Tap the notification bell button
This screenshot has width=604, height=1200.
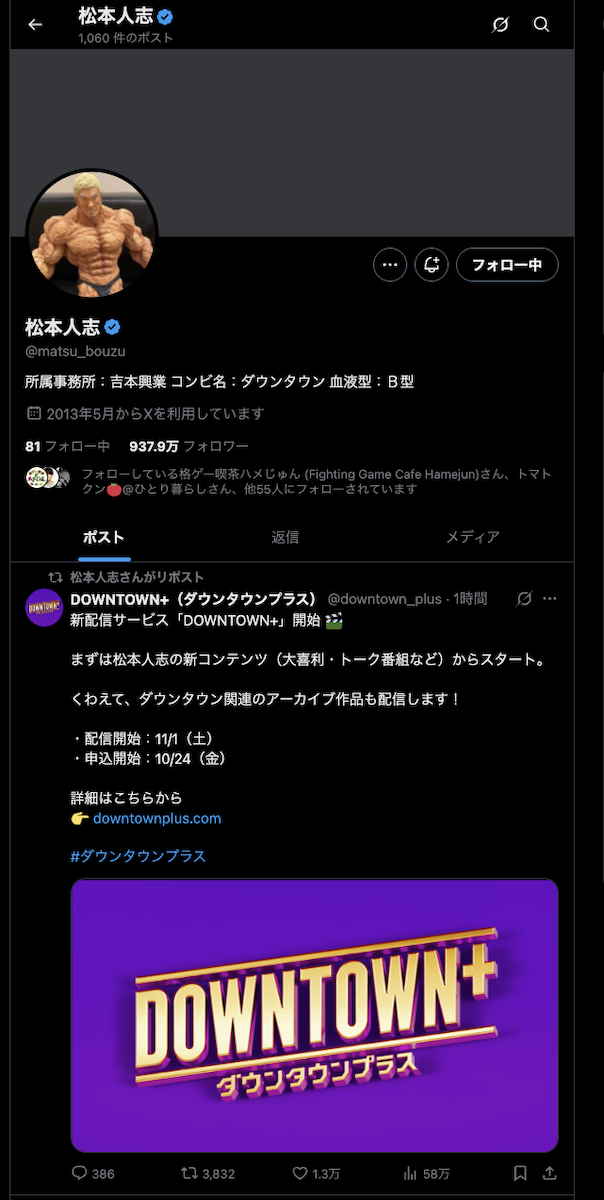click(x=431, y=265)
